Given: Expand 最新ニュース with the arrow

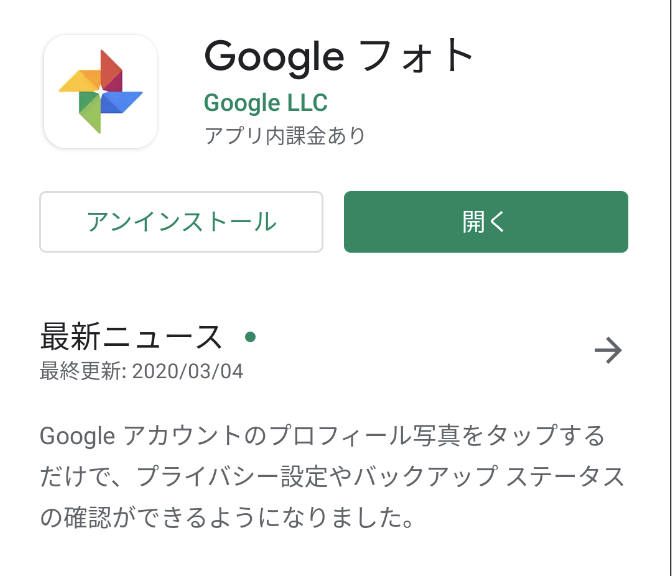Looking at the screenshot, I should 607,350.
